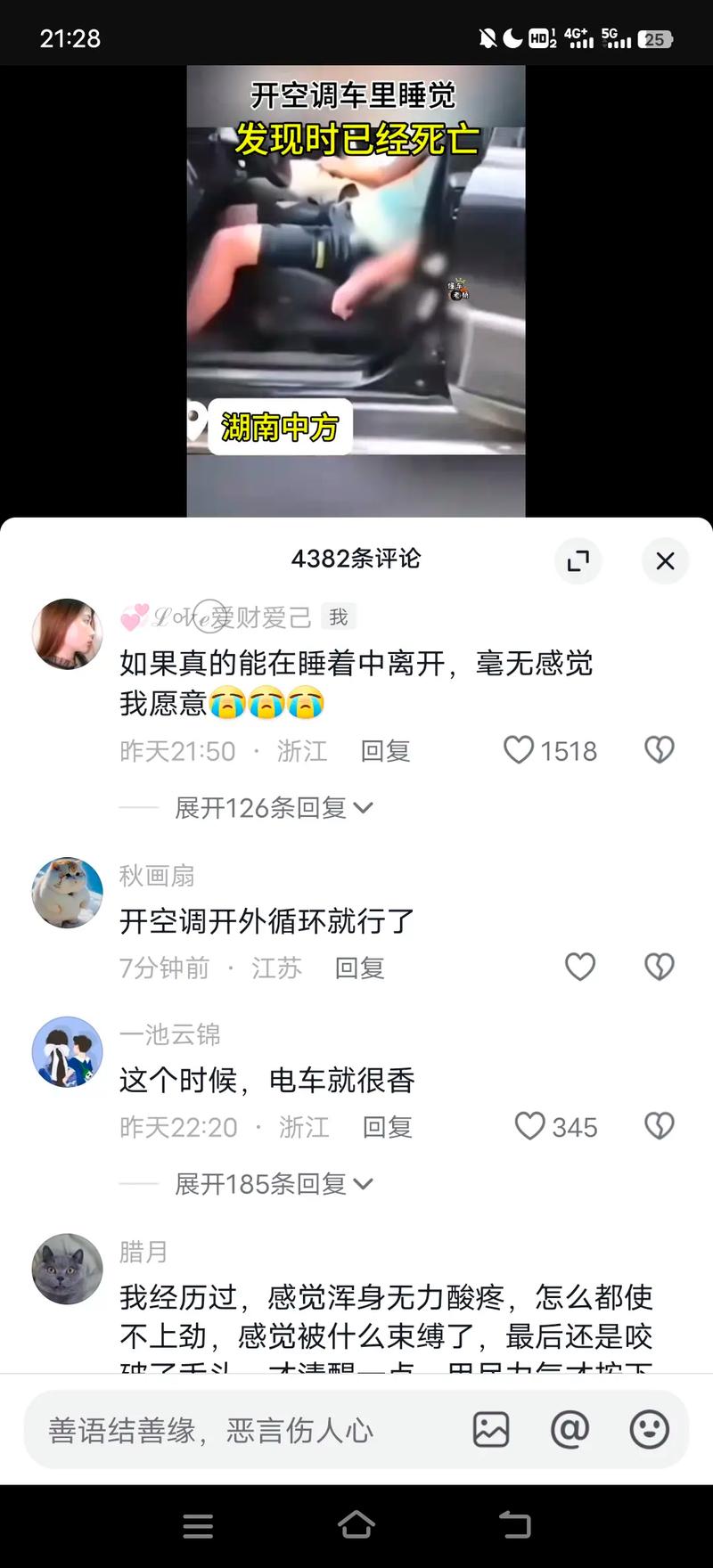This screenshot has height=1568, width=713.
Task: Go to system home screen
Action: click(356, 1525)
